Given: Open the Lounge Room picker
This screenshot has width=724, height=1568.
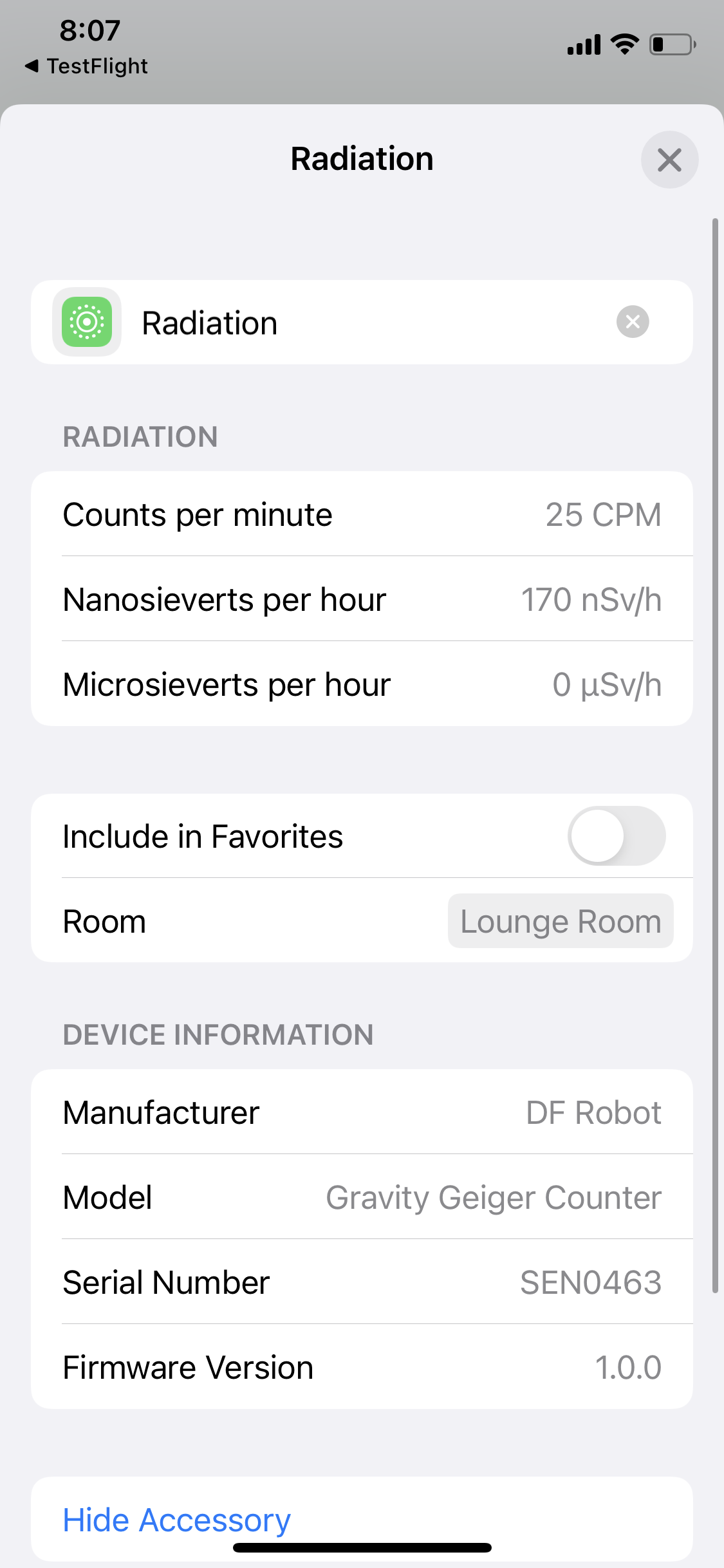Looking at the screenshot, I should pyautogui.click(x=560, y=921).
